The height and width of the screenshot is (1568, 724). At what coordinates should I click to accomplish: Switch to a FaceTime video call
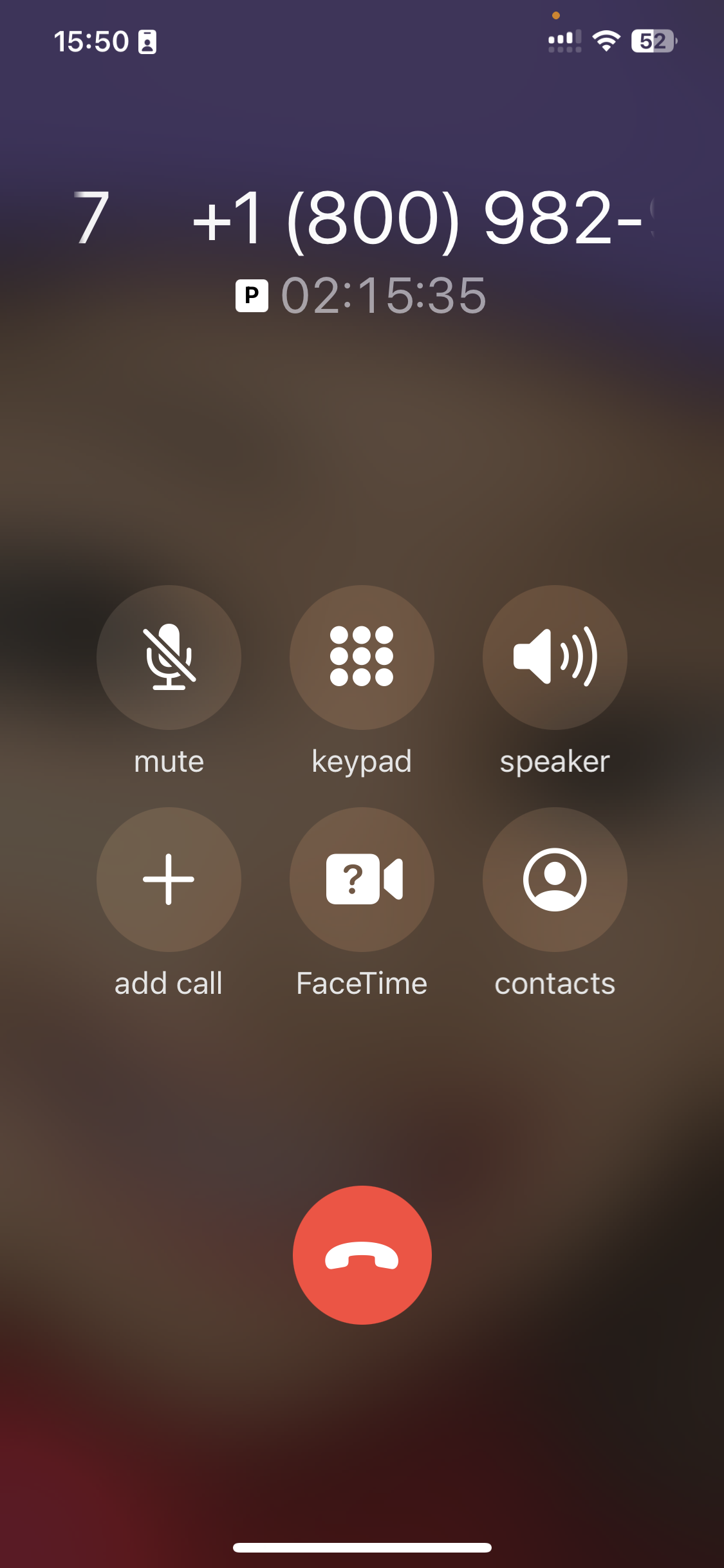tap(362, 879)
